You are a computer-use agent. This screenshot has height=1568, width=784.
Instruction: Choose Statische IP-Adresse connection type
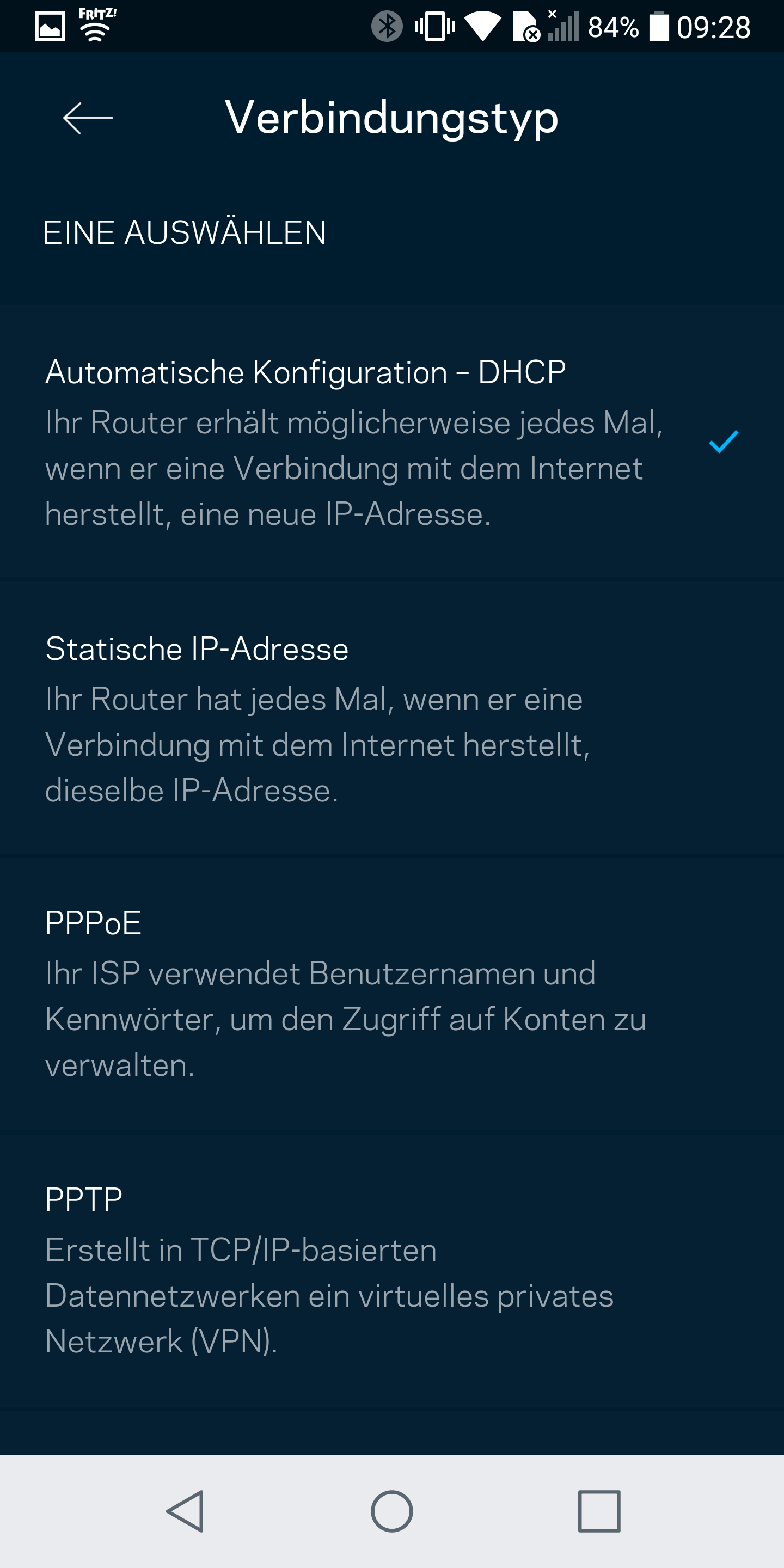coord(365,718)
